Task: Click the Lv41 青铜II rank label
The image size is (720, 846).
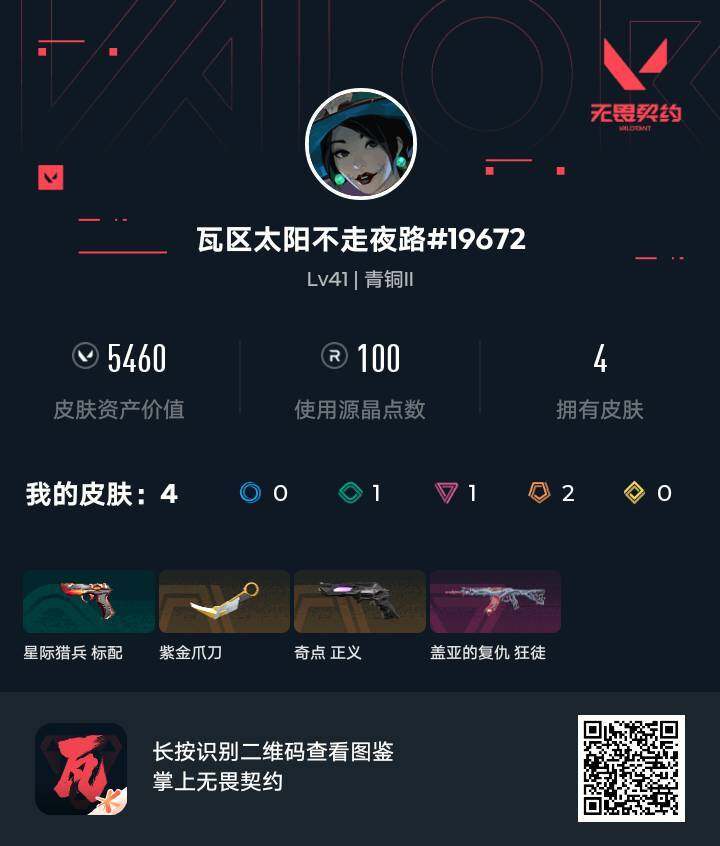Action: [x=360, y=282]
